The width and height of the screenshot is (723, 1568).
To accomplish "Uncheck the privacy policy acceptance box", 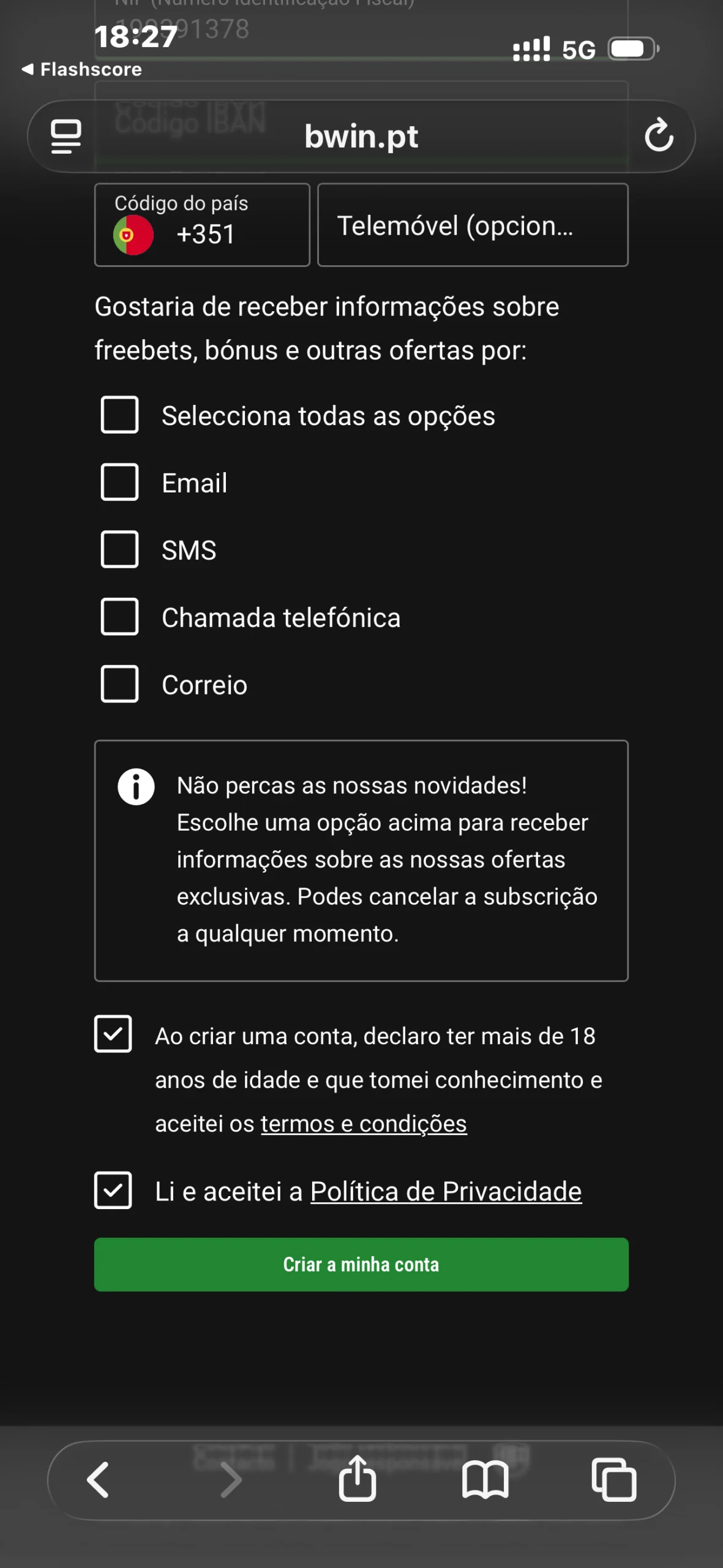I will pos(113,1190).
